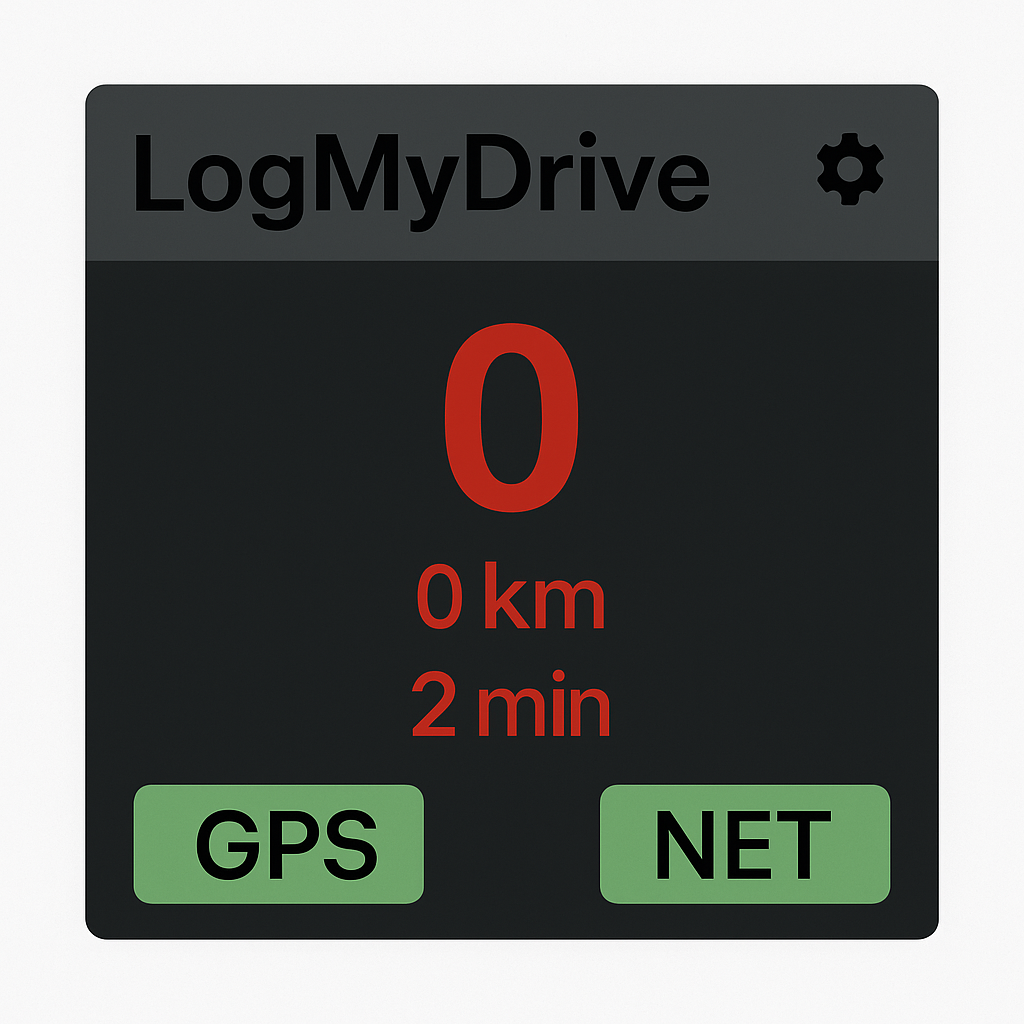
Task: Tap the NET button
Action: [744, 844]
